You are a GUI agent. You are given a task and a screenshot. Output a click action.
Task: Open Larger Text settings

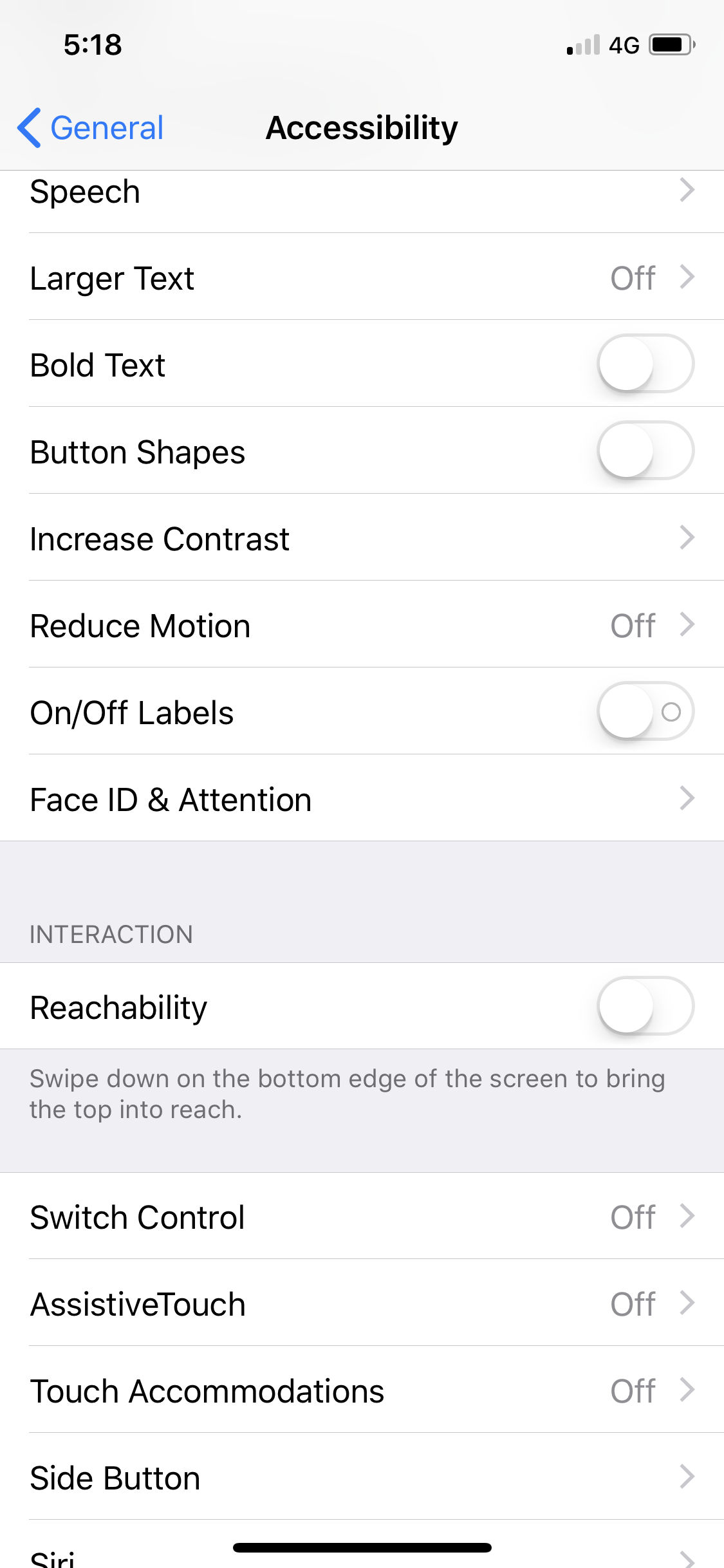pyautogui.click(x=362, y=278)
